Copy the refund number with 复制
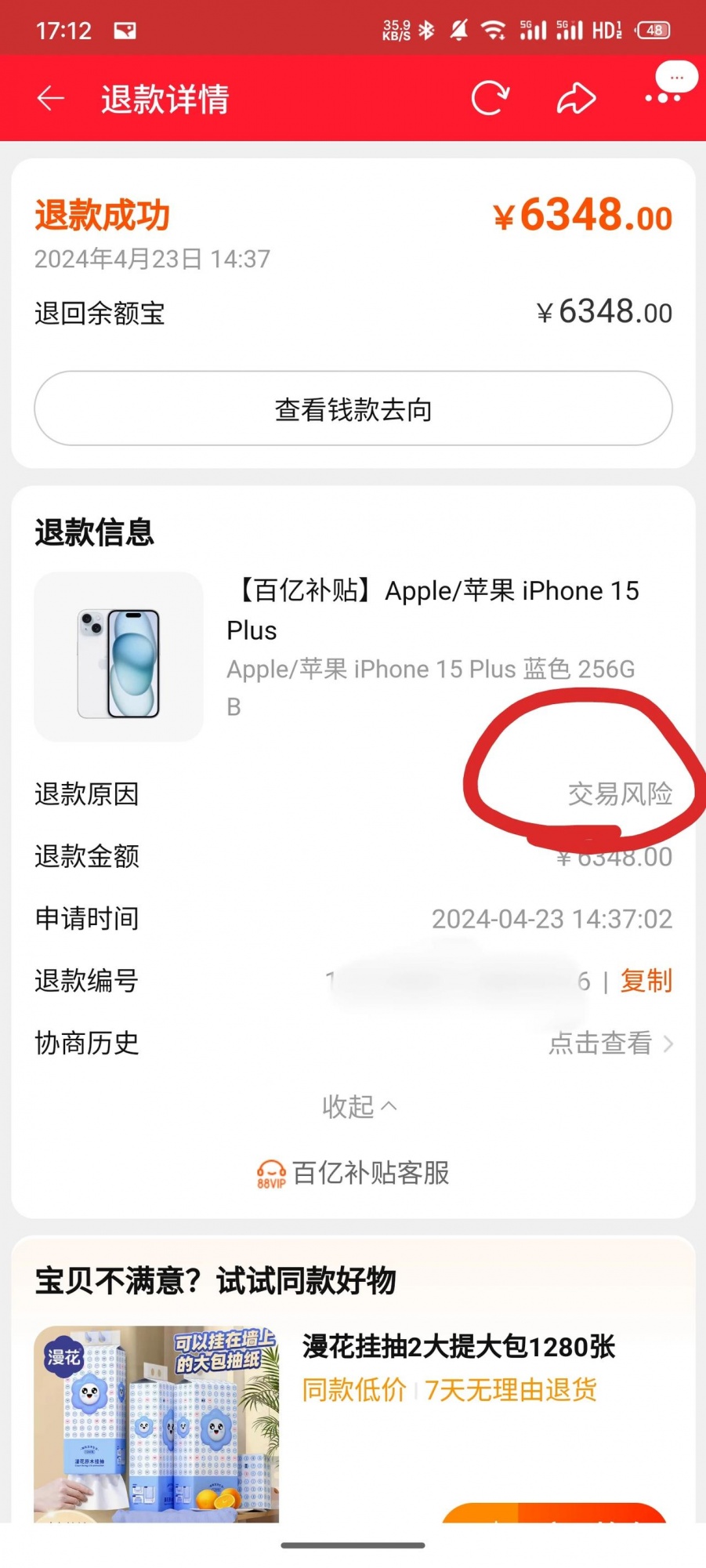 click(646, 981)
